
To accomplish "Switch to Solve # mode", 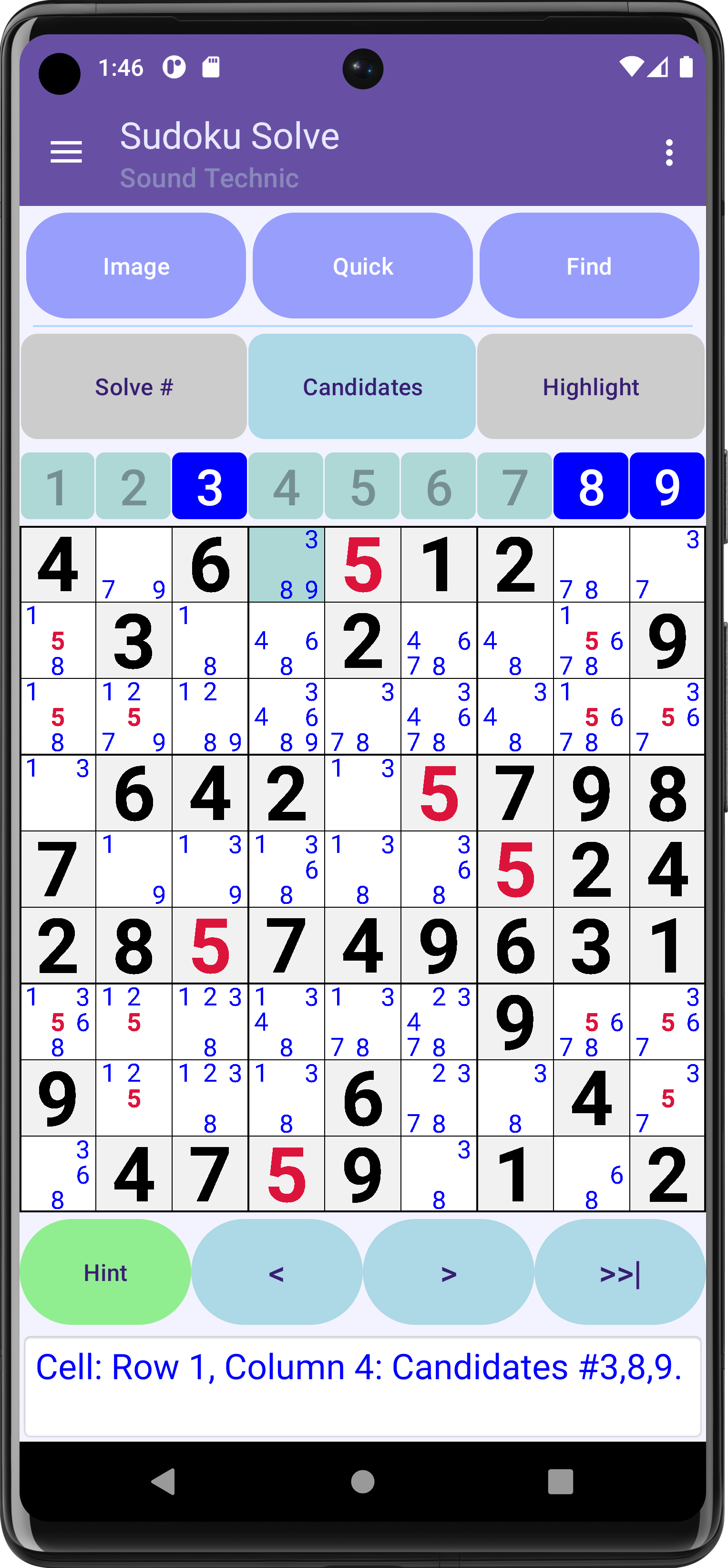I will point(134,387).
